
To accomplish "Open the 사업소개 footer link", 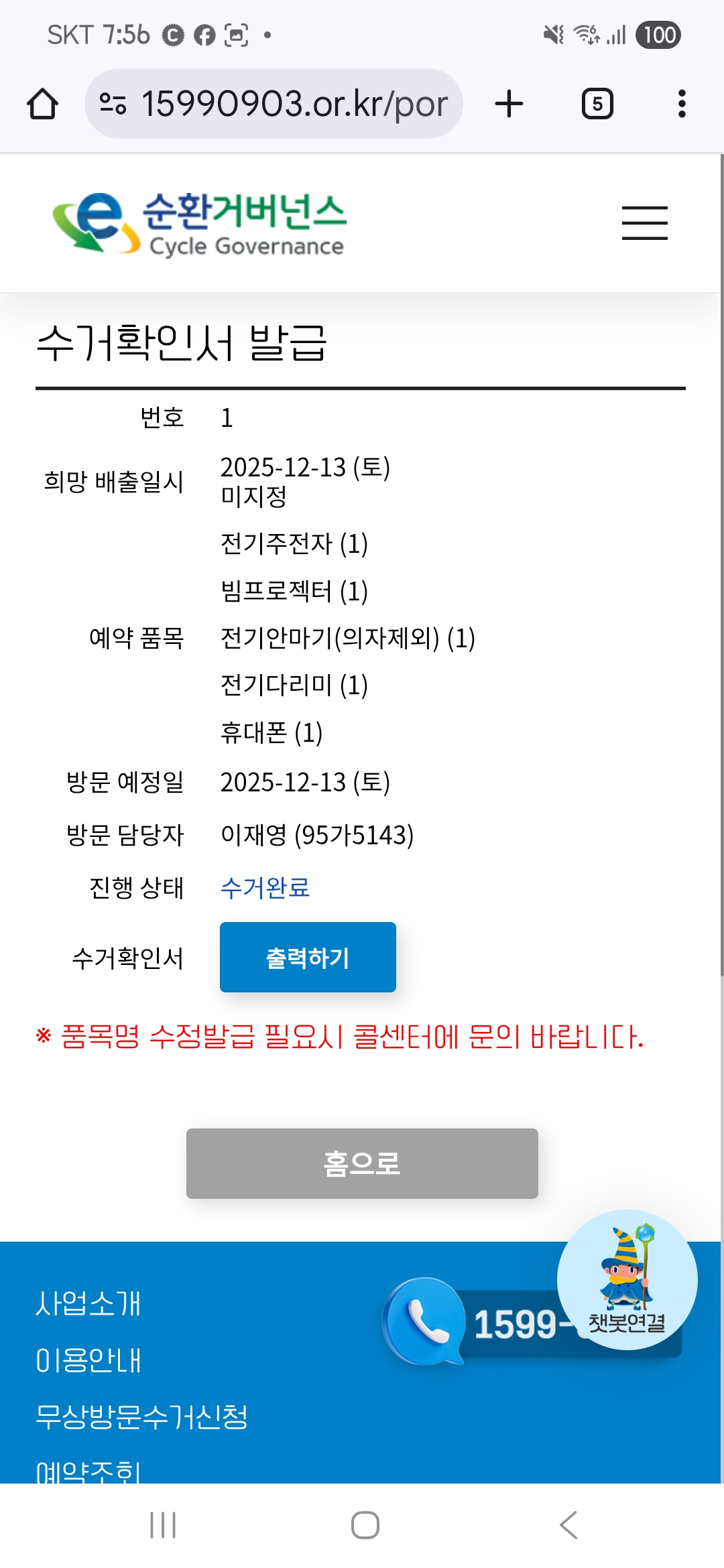I will [x=88, y=1303].
